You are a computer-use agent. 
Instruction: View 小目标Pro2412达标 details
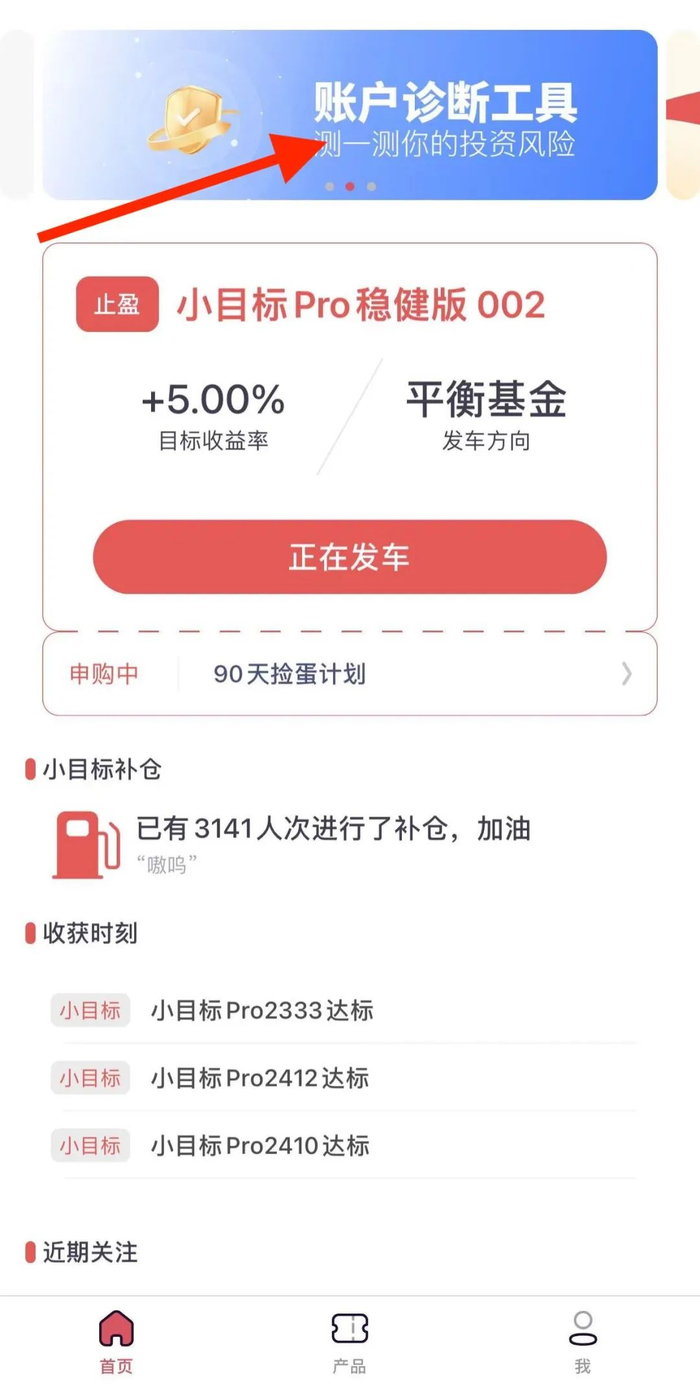260,1078
